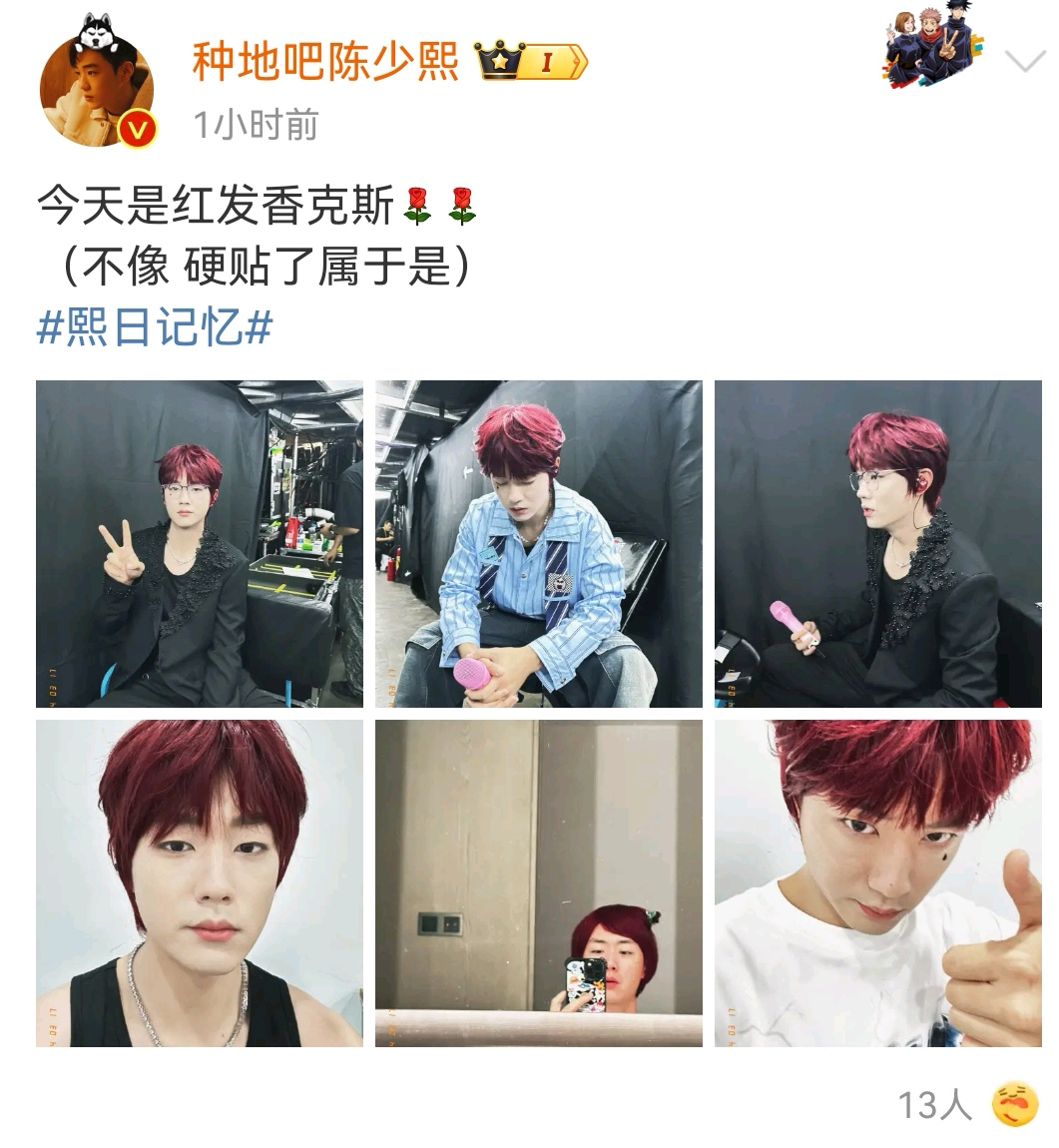This screenshot has height=1148, width=1059.
Task: Open the blue striped shirt photo
Action: 538,543
